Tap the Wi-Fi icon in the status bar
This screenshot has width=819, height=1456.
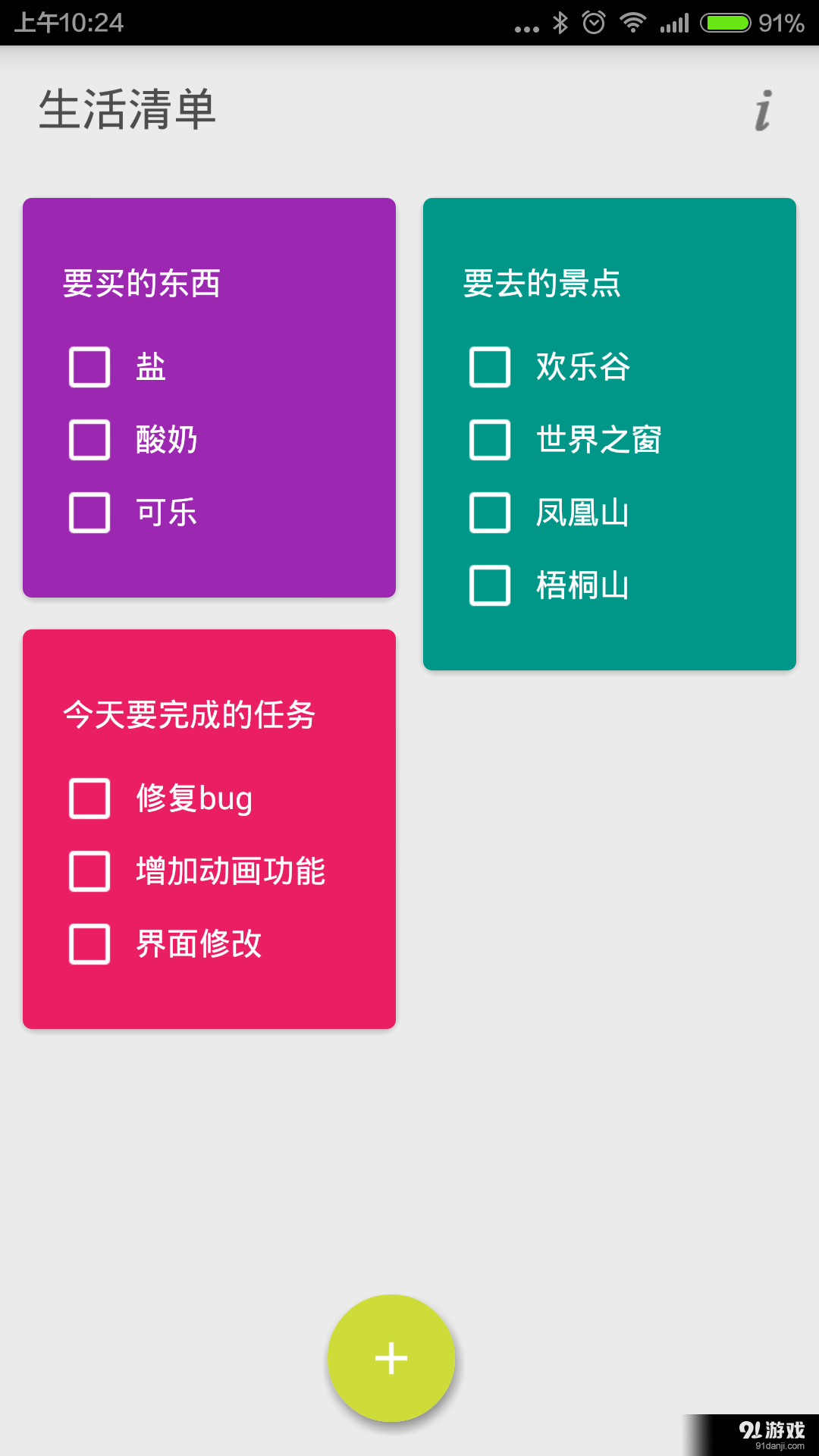pyautogui.click(x=634, y=23)
